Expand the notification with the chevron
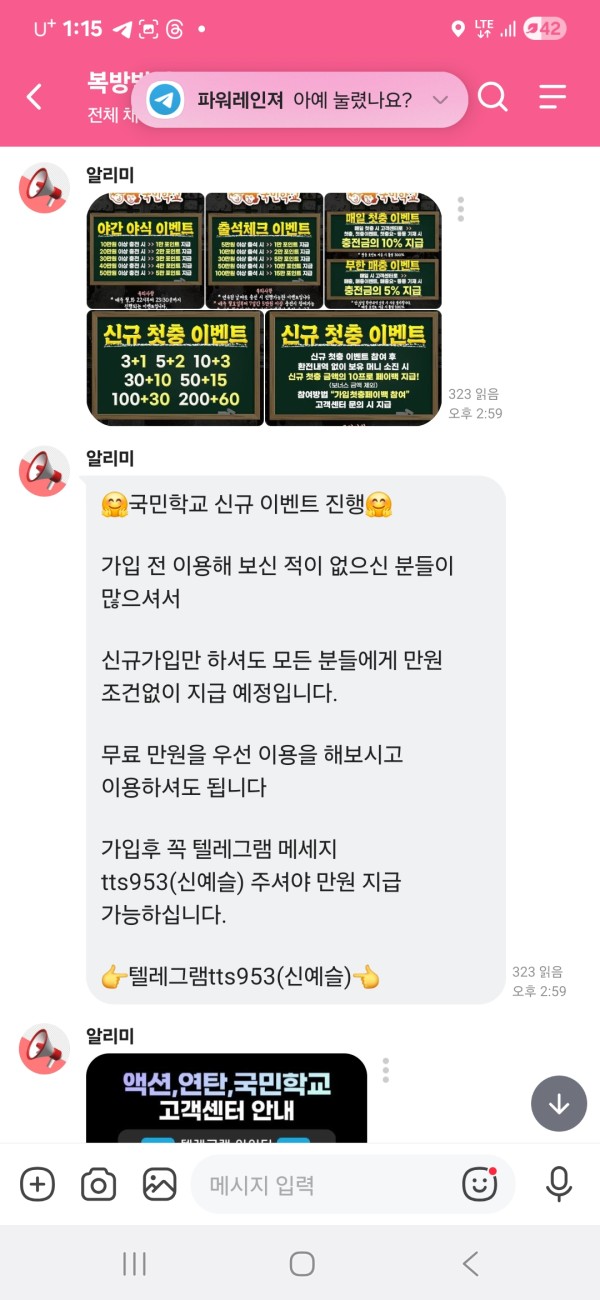This screenshot has height=1300, width=600. (x=440, y=100)
